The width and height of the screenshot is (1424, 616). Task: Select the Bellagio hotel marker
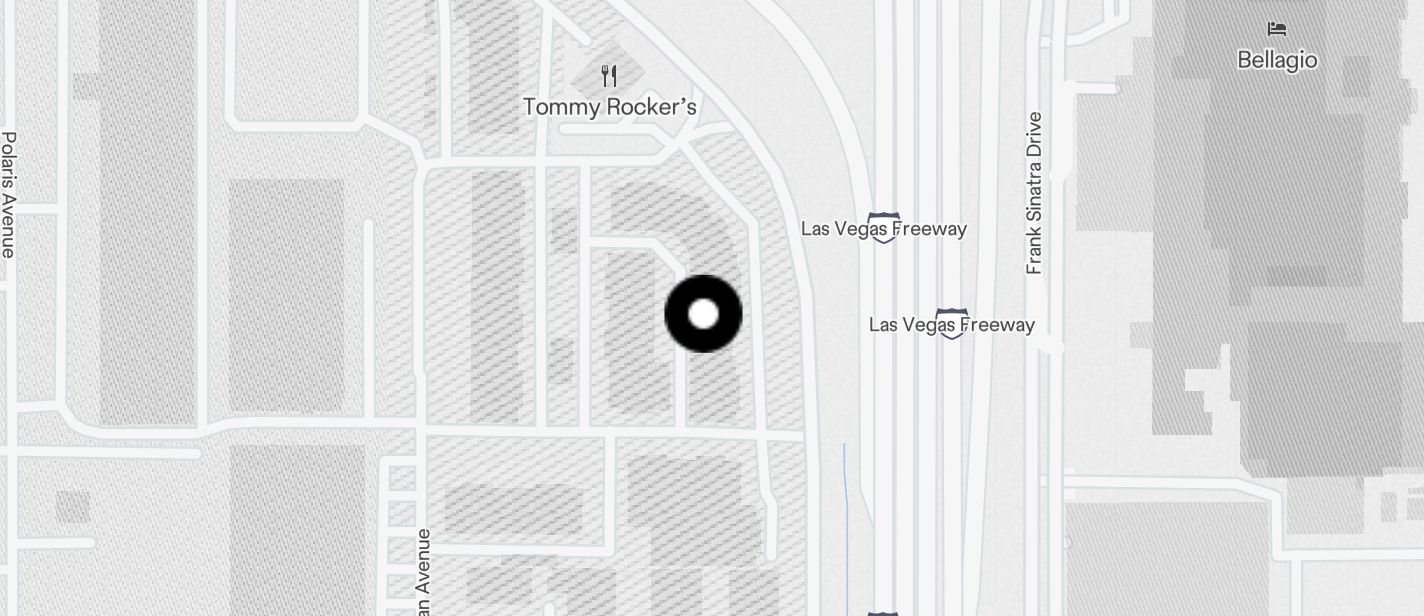click(x=1276, y=29)
